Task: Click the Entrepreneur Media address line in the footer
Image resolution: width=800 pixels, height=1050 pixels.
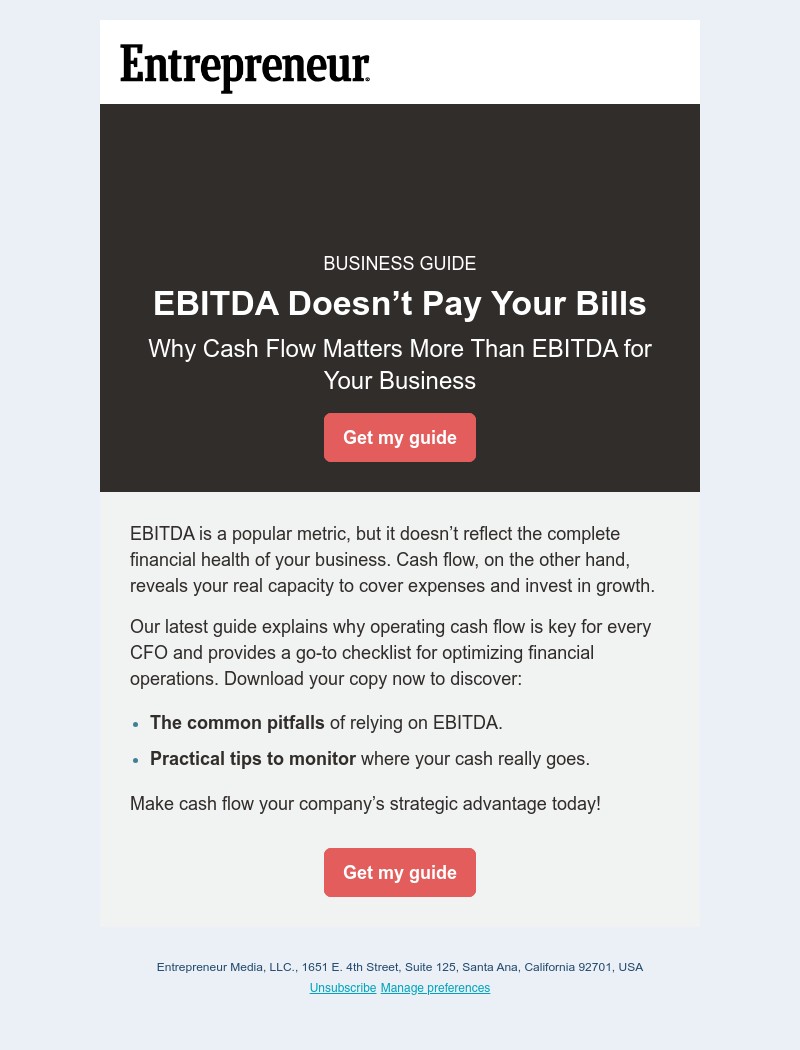Action: 399,967
